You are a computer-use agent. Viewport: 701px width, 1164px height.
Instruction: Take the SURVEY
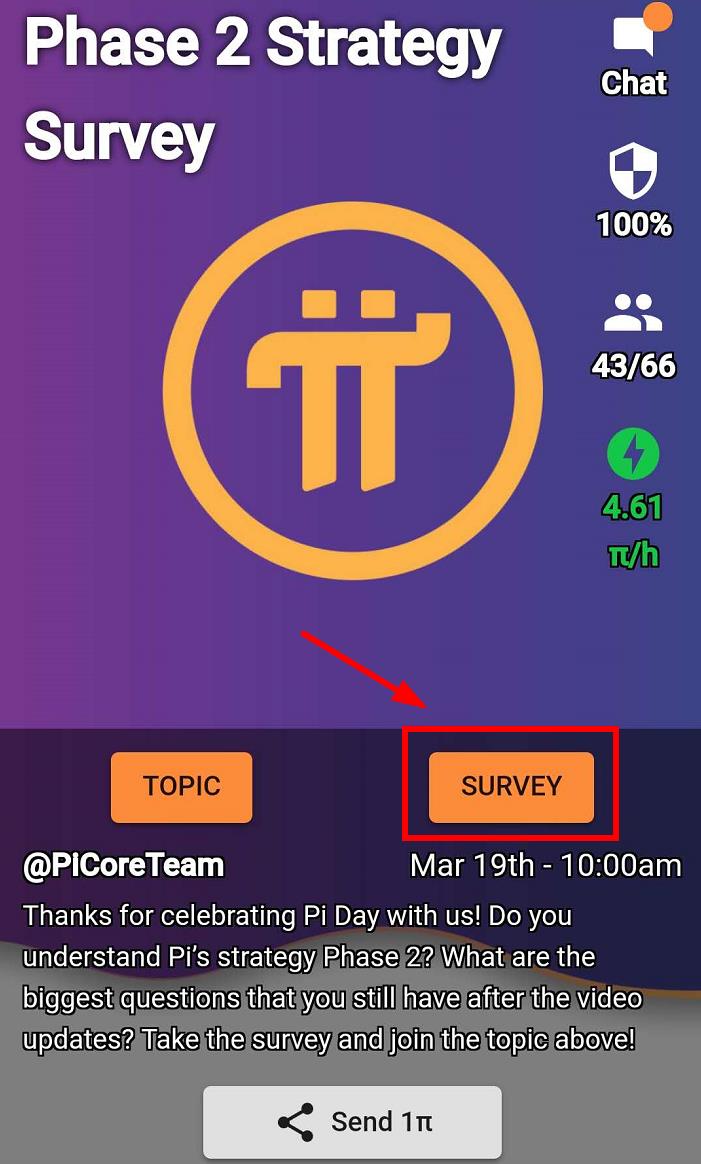511,787
